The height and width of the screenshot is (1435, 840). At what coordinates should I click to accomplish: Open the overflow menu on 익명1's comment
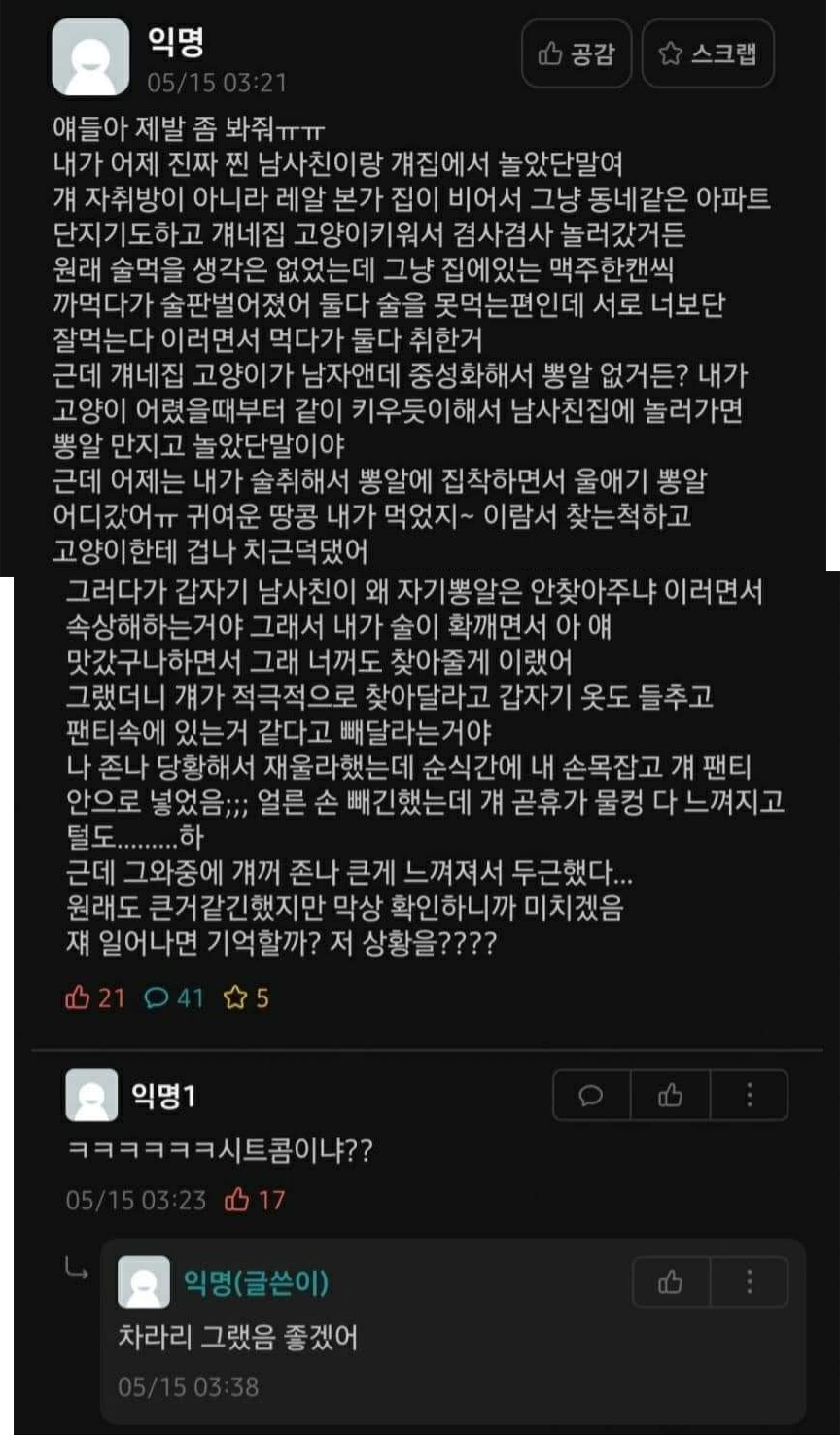(x=749, y=1097)
